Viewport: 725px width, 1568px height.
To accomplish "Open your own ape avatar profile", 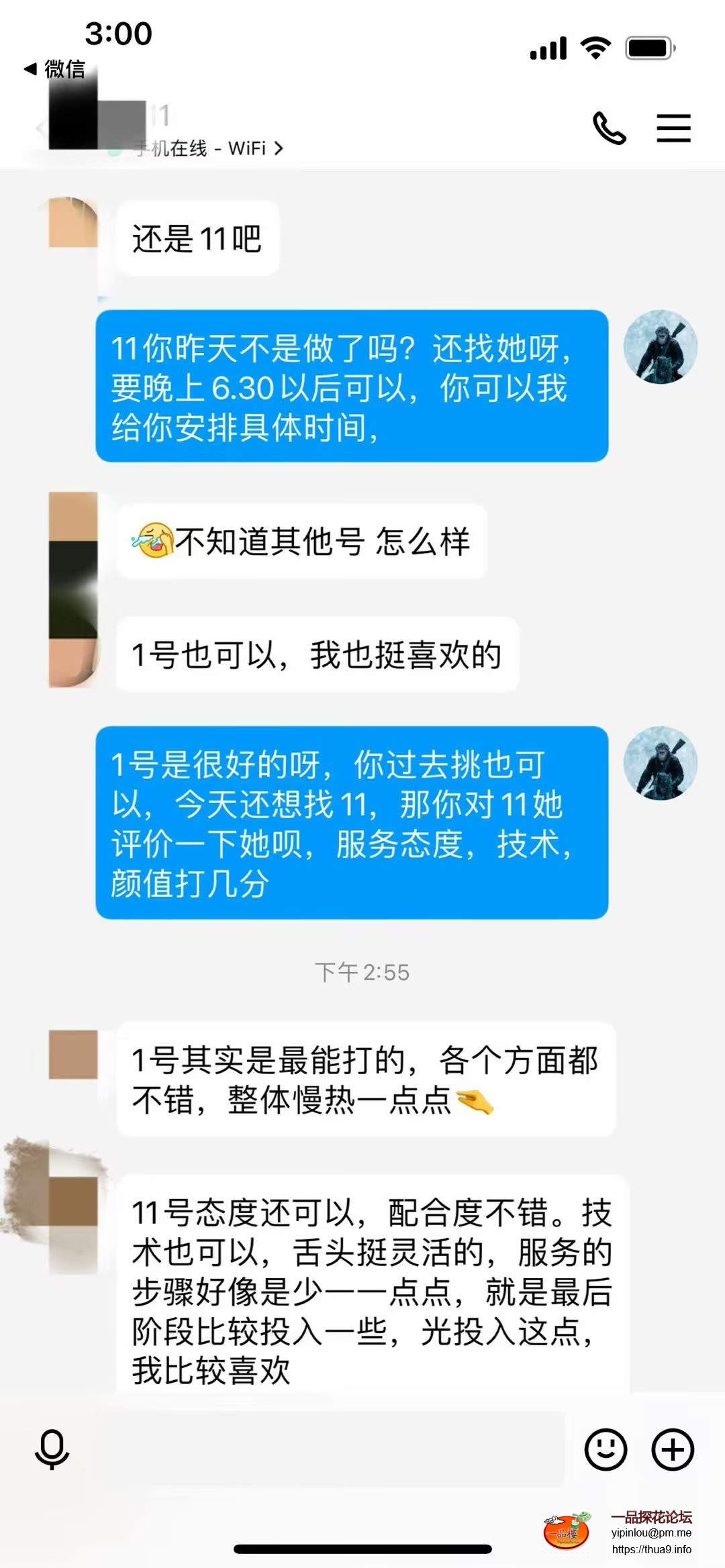I will [661, 347].
